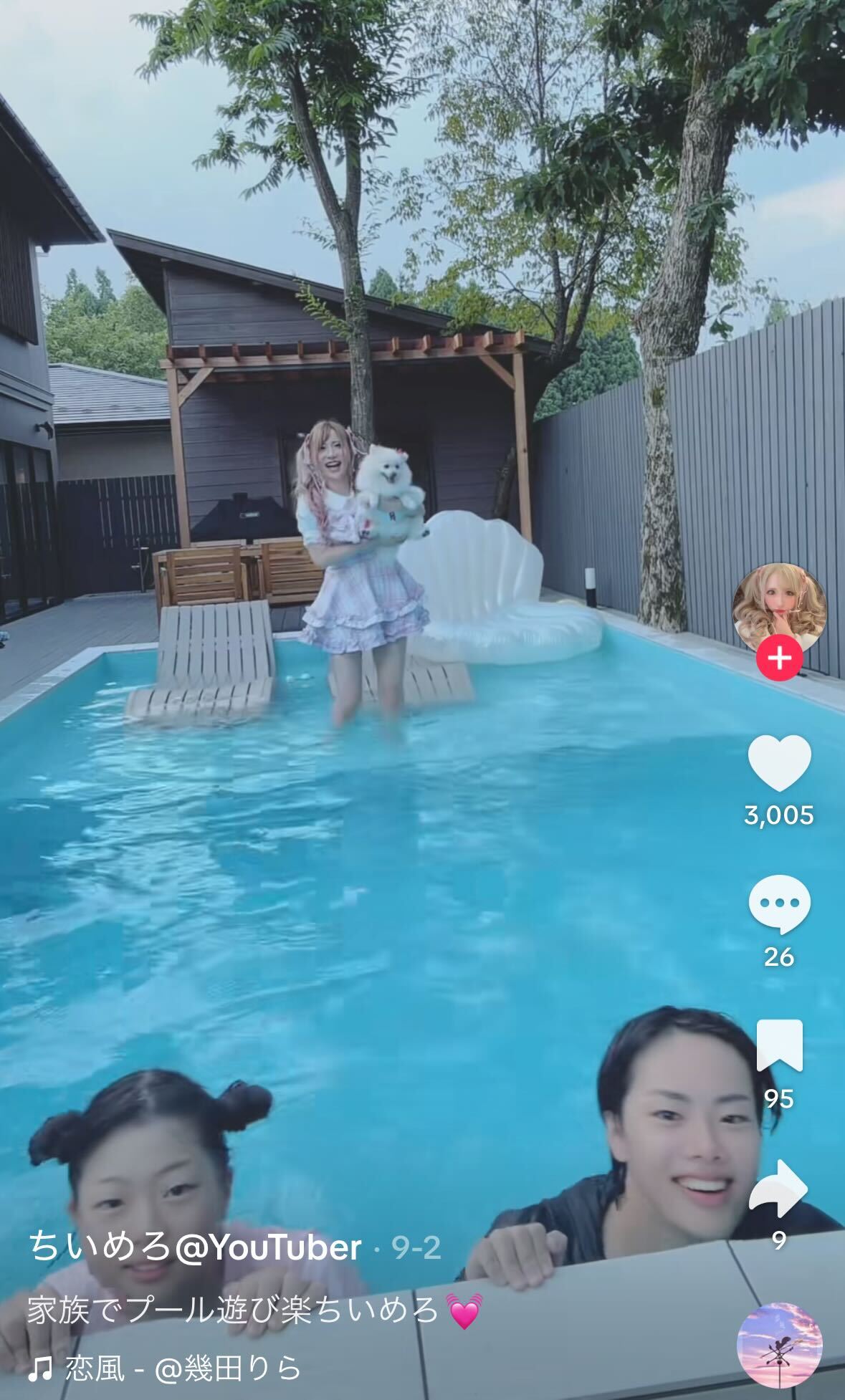845x1400 pixels.
Task: Bookmark this video to favorites
Action: coord(779,1046)
